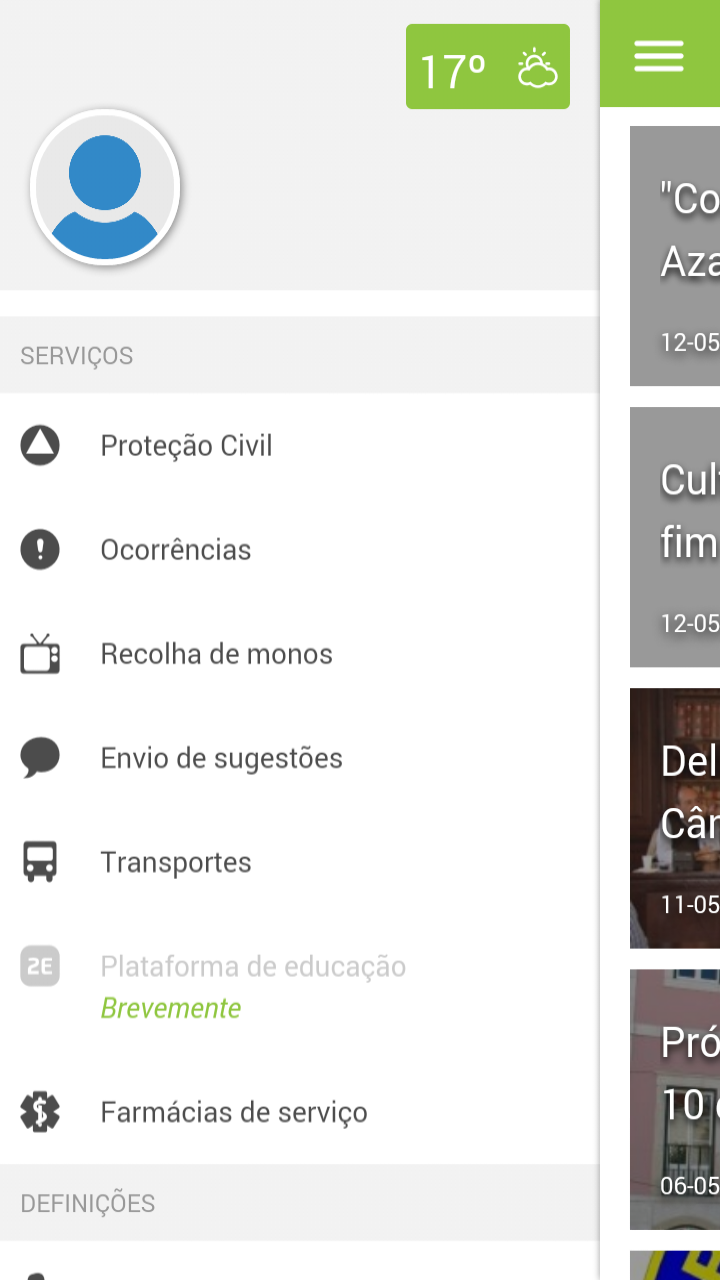Open Proteção Civil service

point(186,445)
